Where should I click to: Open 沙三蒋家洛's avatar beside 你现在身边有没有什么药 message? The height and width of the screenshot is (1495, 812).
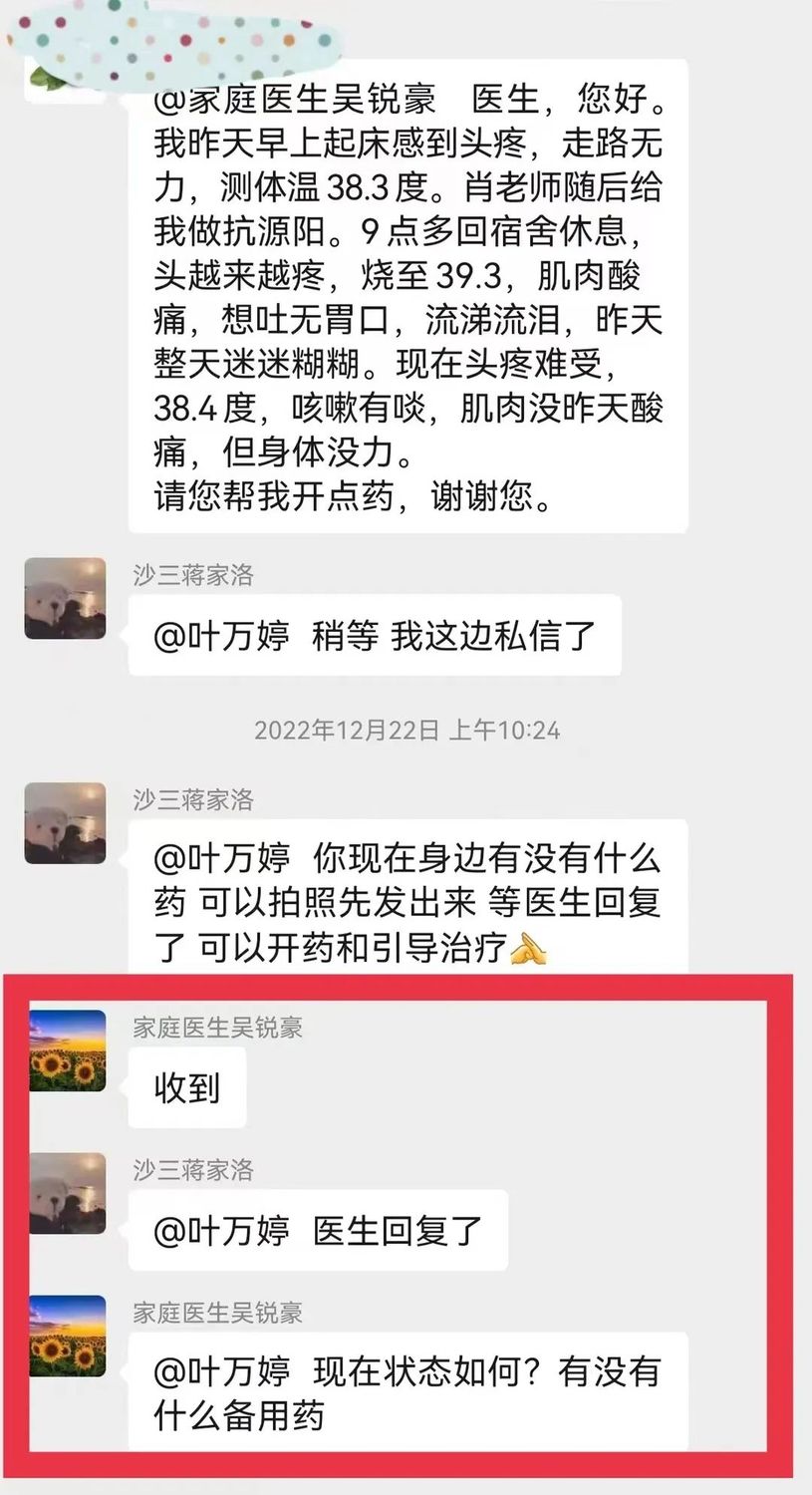coord(66,823)
